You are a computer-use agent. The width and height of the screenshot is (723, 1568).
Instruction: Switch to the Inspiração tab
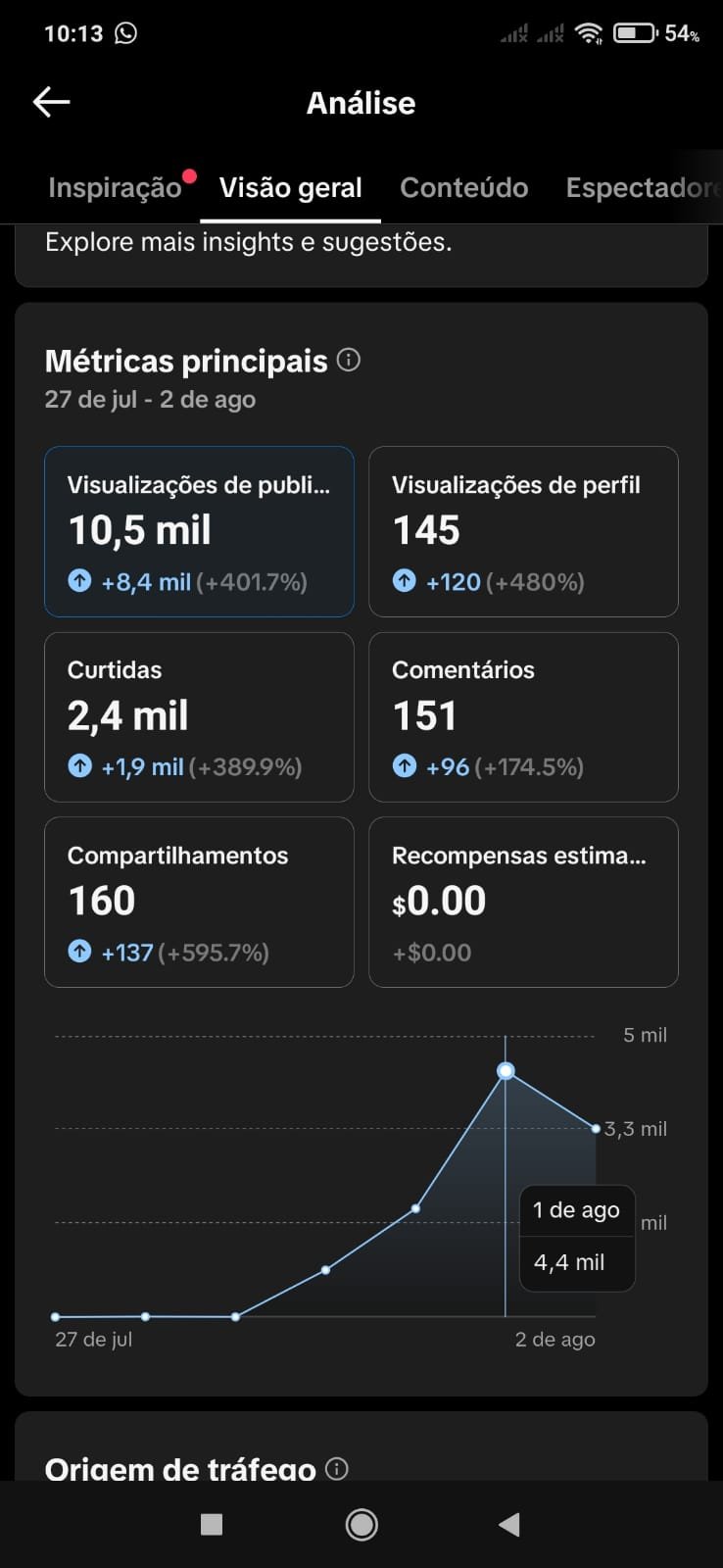point(115,188)
